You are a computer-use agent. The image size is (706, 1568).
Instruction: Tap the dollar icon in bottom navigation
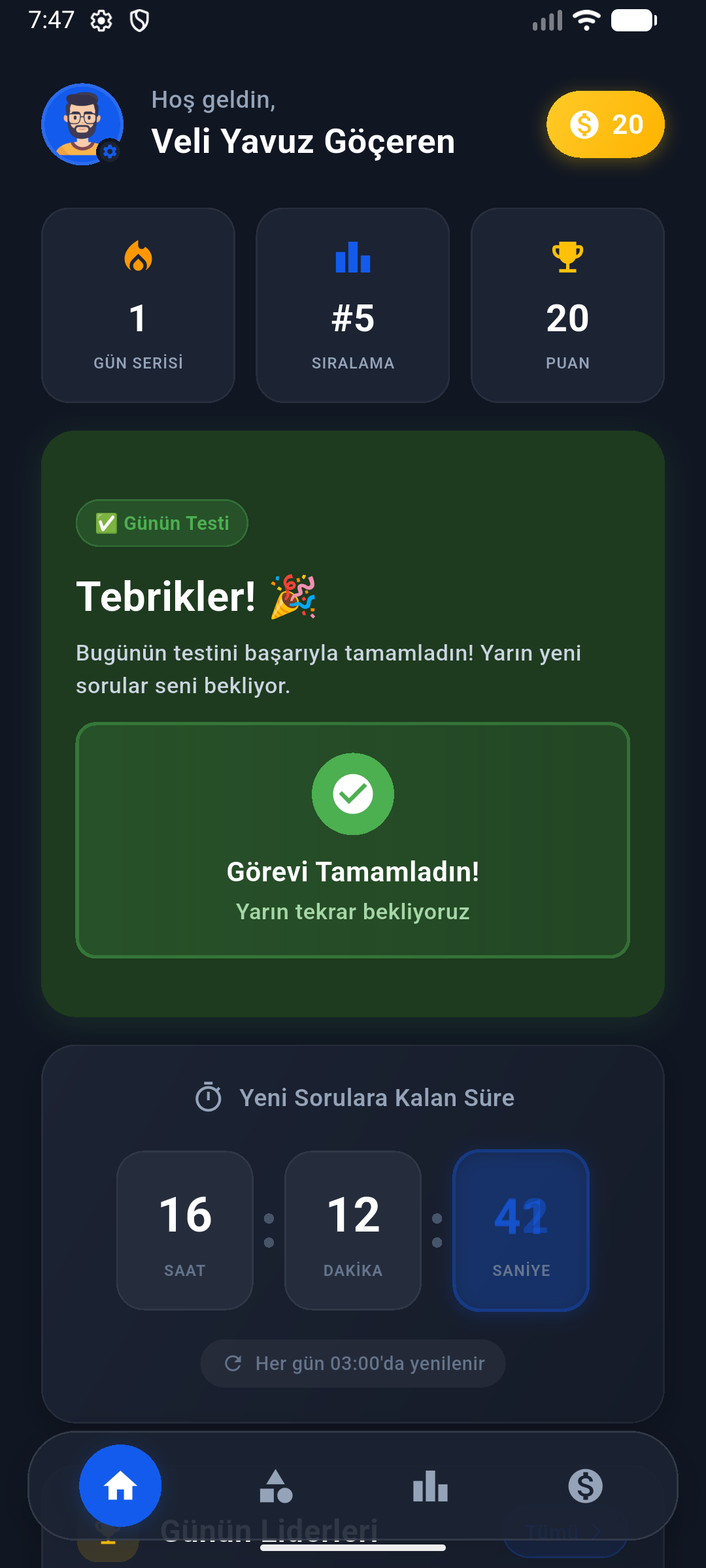pos(584,1485)
